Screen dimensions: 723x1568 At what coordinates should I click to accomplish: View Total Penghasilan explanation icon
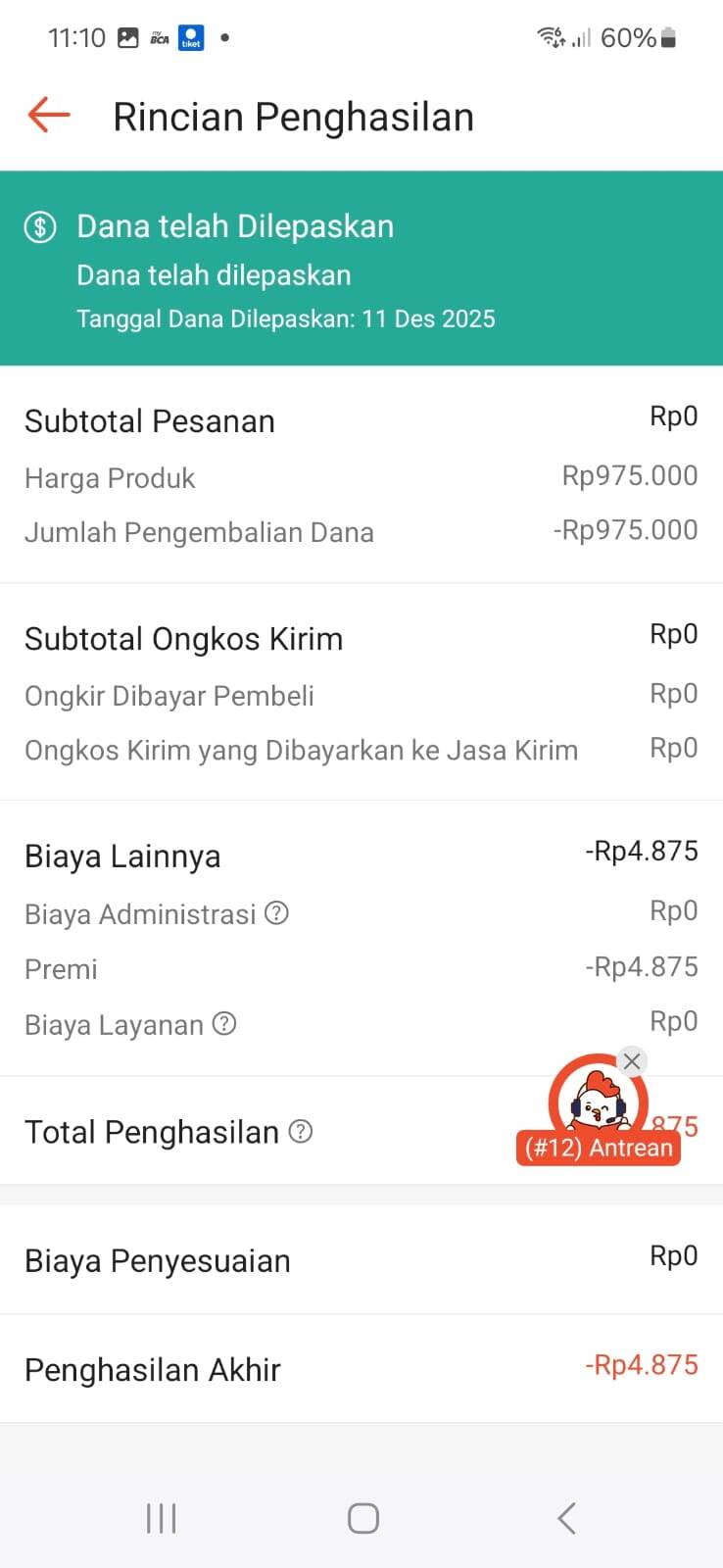[x=301, y=1132]
